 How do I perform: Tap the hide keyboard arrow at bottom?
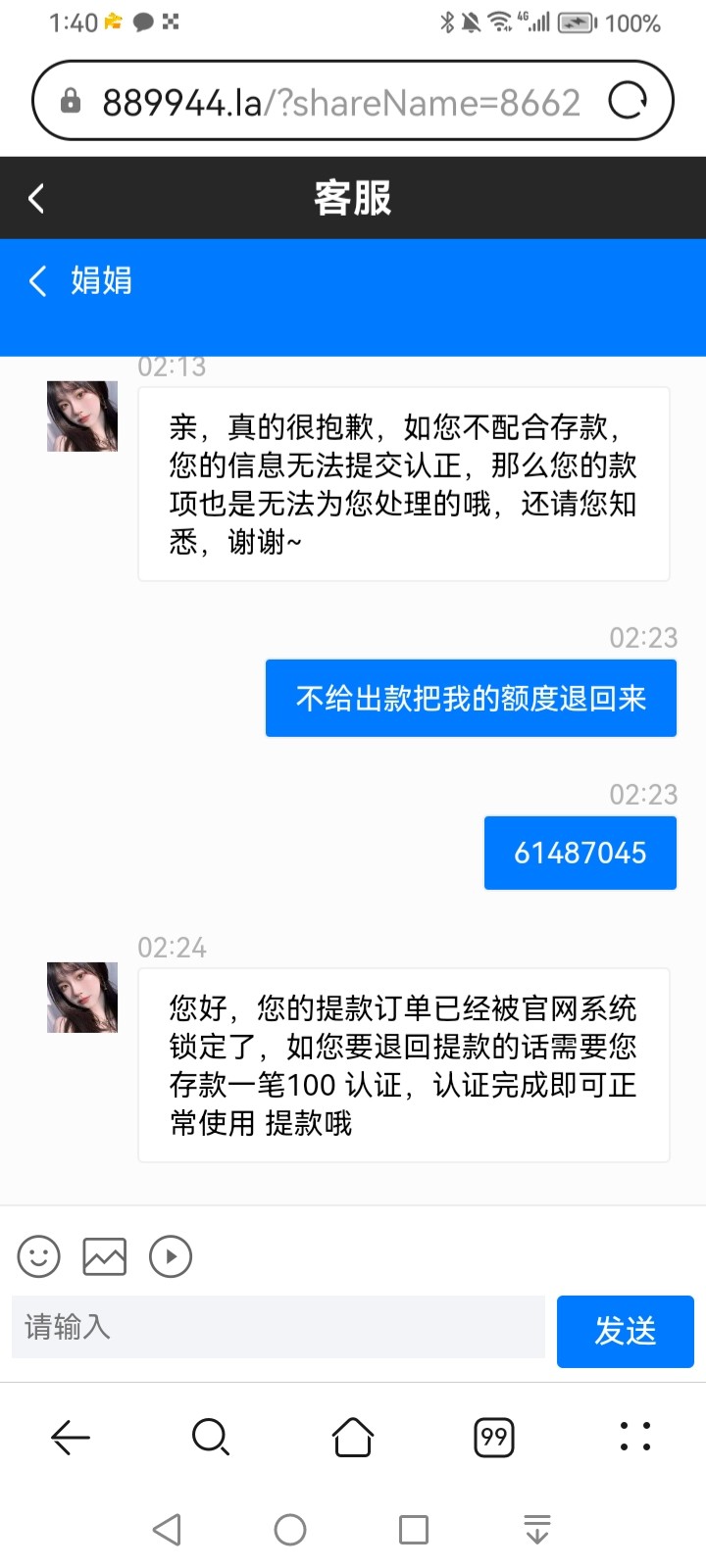click(536, 1528)
